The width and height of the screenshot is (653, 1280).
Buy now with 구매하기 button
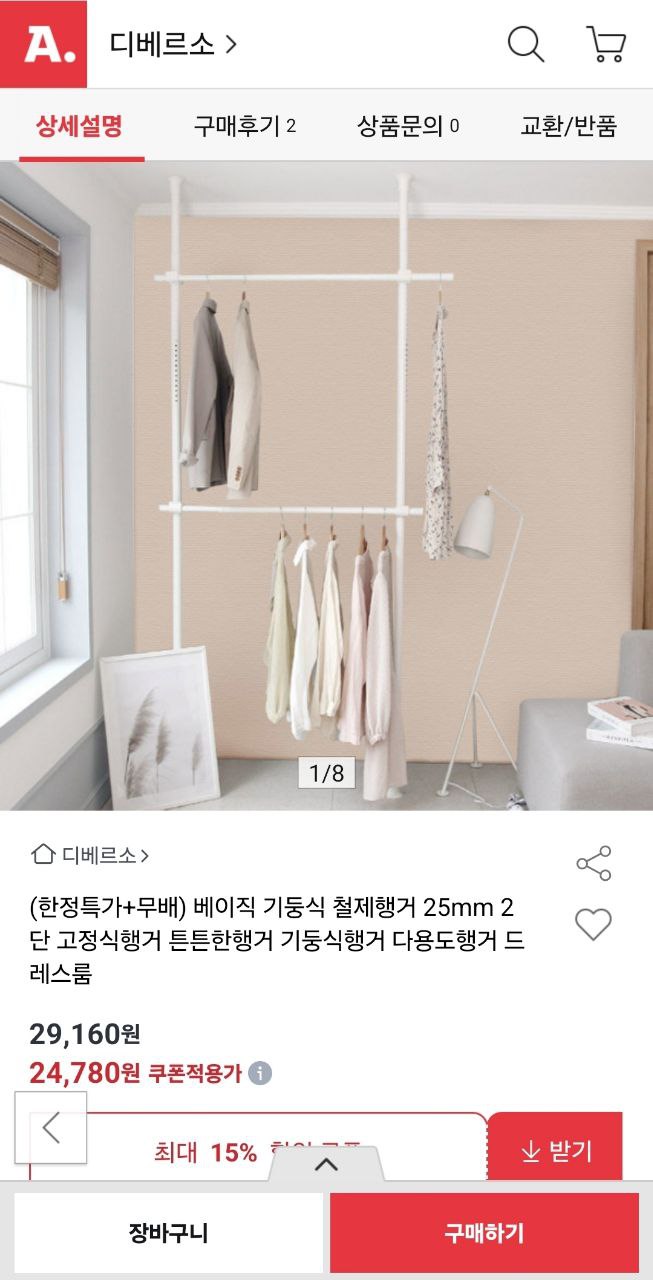pyautogui.click(x=484, y=1233)
